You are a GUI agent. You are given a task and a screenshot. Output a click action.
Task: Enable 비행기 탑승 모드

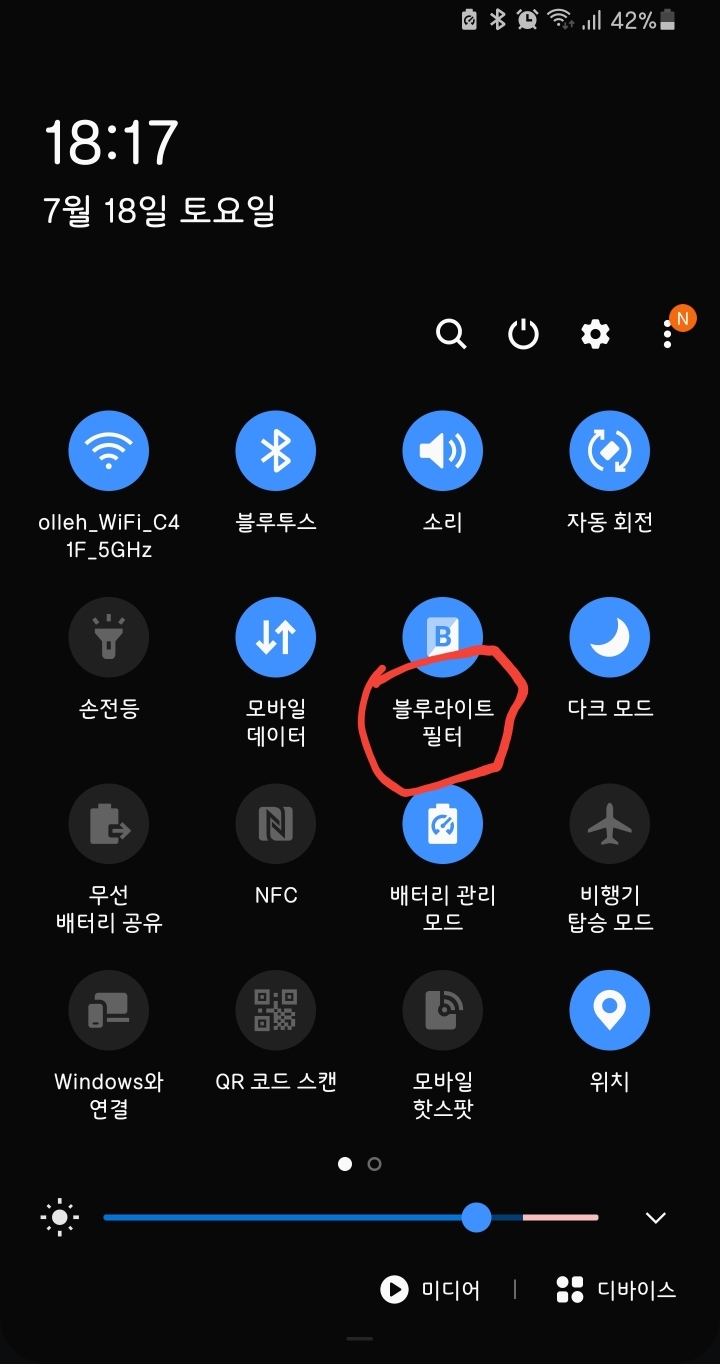point(609,824)
